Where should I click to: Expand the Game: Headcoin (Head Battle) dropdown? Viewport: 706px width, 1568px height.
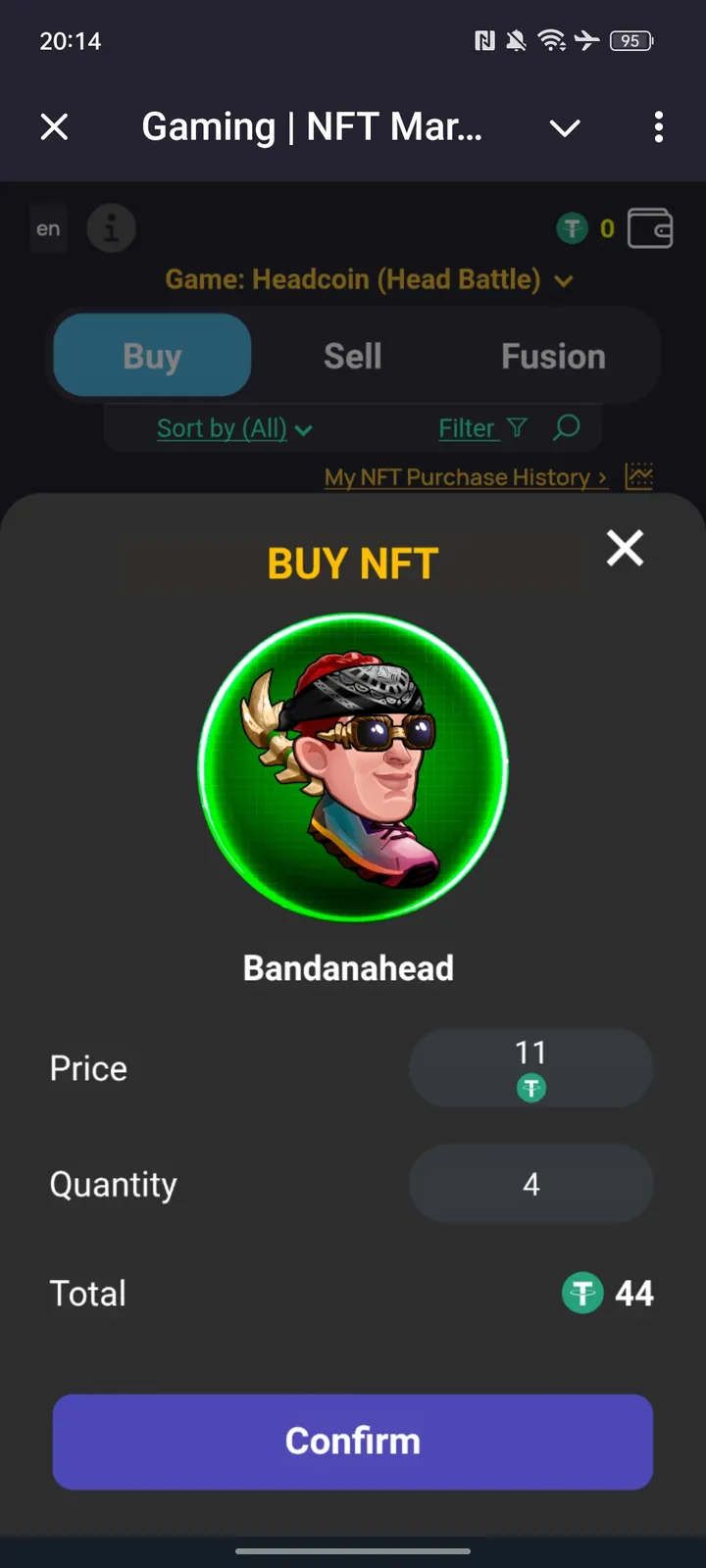tap(367, 279)
